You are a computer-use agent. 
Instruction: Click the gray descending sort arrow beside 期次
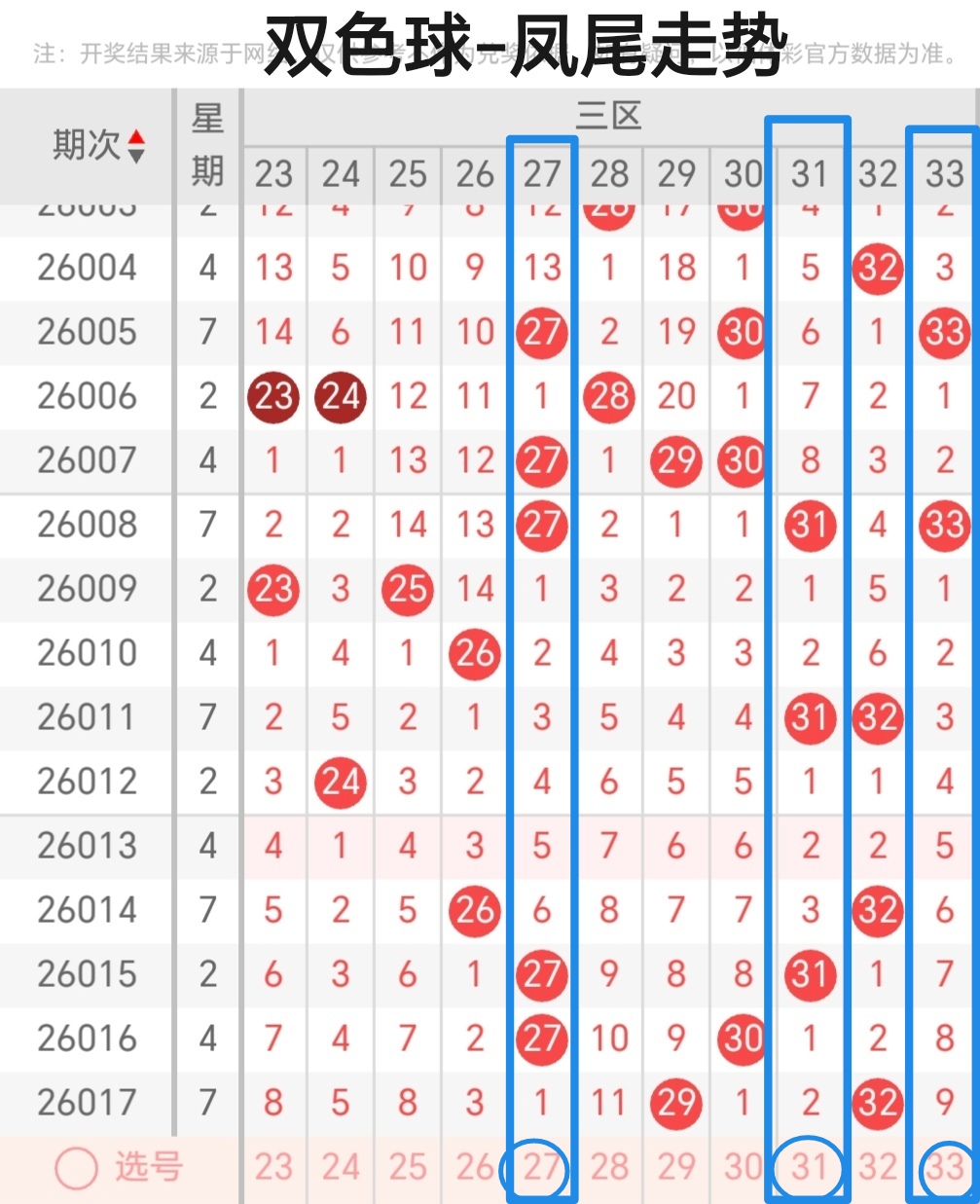[x=136, y=155]
